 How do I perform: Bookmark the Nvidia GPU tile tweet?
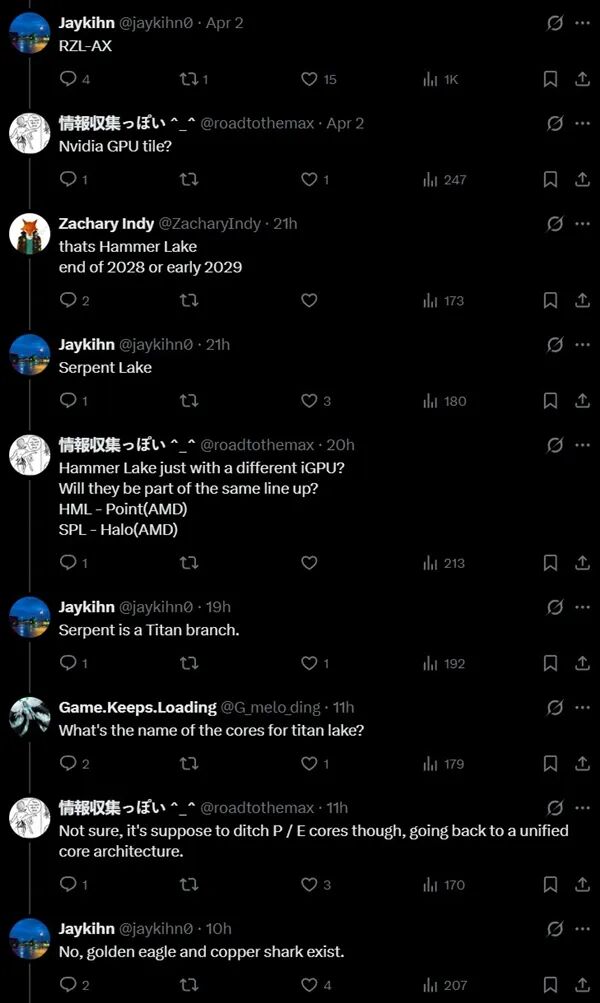(x=550, y=179)
